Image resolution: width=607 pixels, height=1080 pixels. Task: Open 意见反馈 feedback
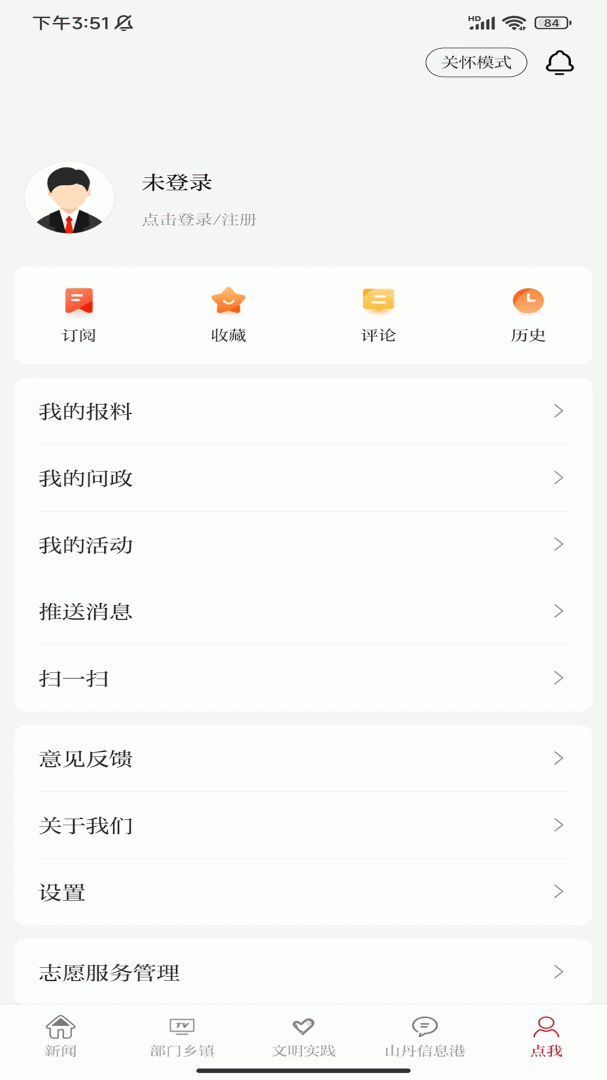point(303,758)
